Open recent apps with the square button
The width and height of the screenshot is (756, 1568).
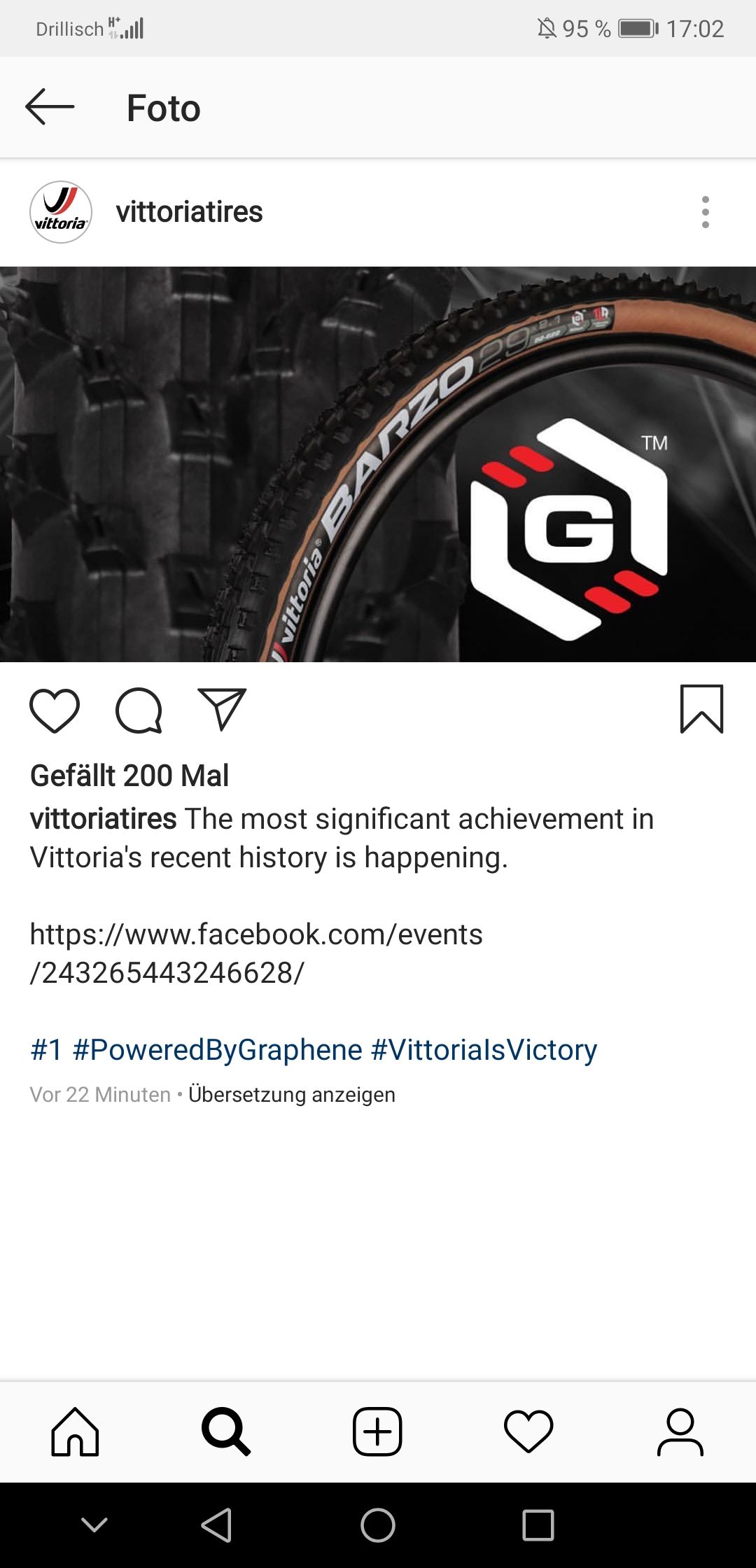pyautogui.click(x=538, y=1525)
